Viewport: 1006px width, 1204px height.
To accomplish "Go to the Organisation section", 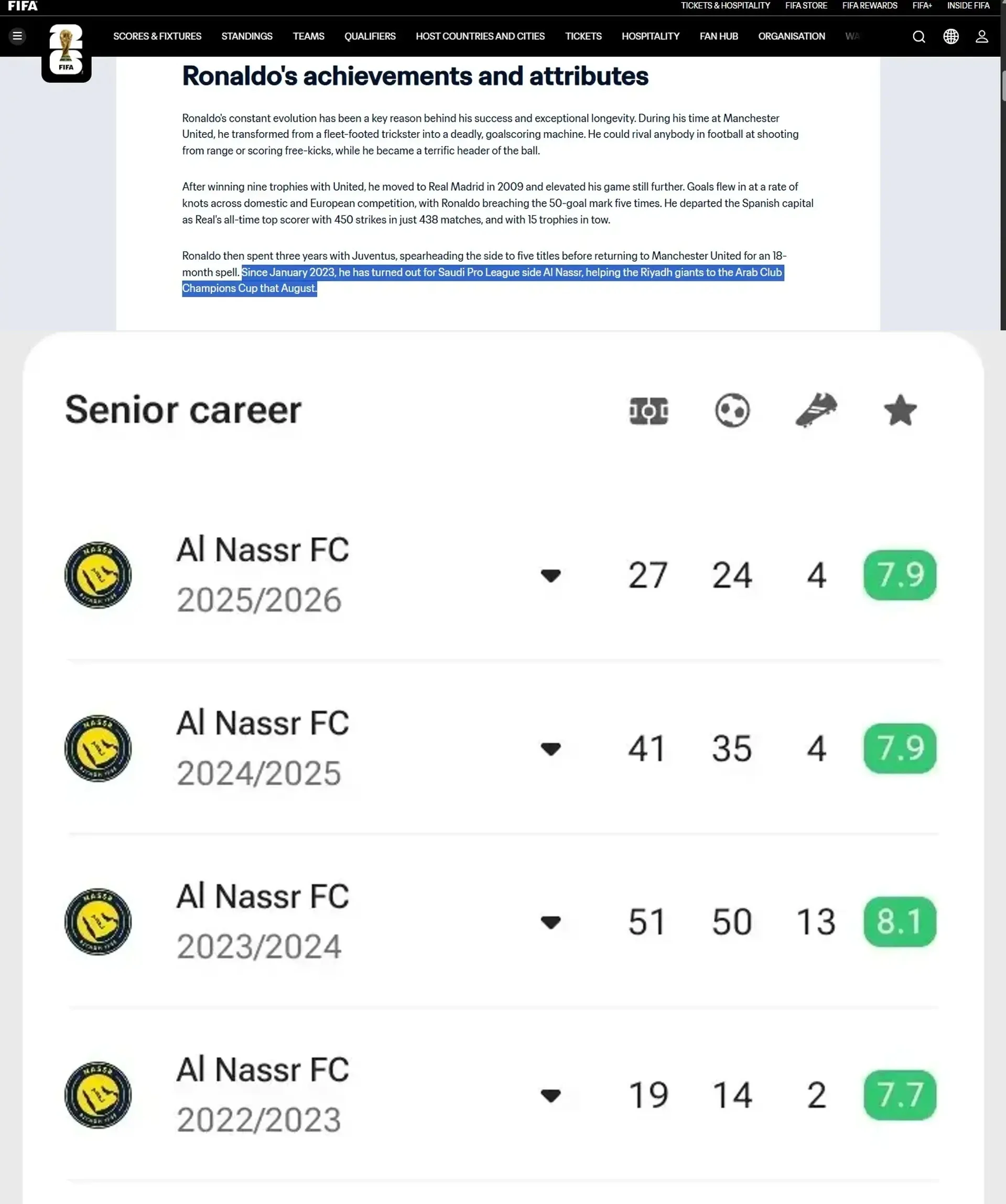I will 791,36.
